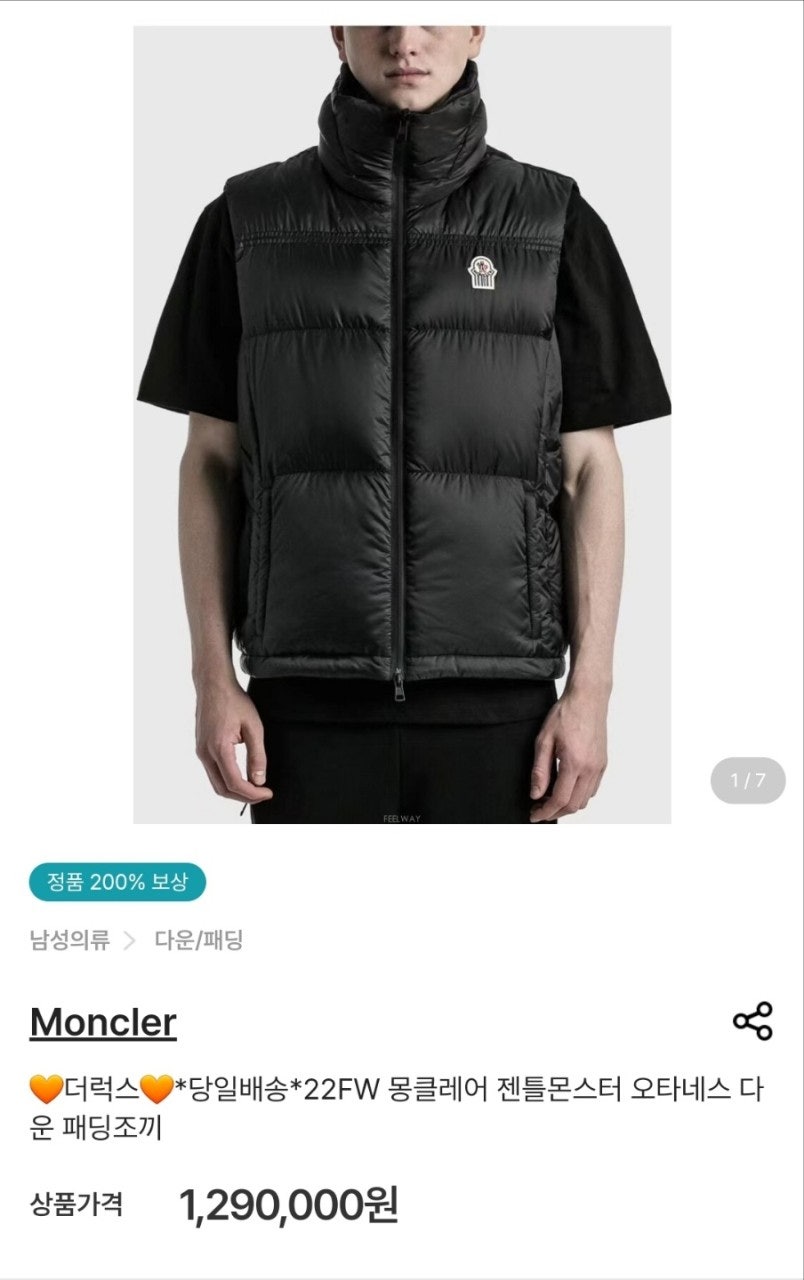Screen dimensions: 804x1280
Task: Open the Moncler brand link
Action: pos(103,1022)
